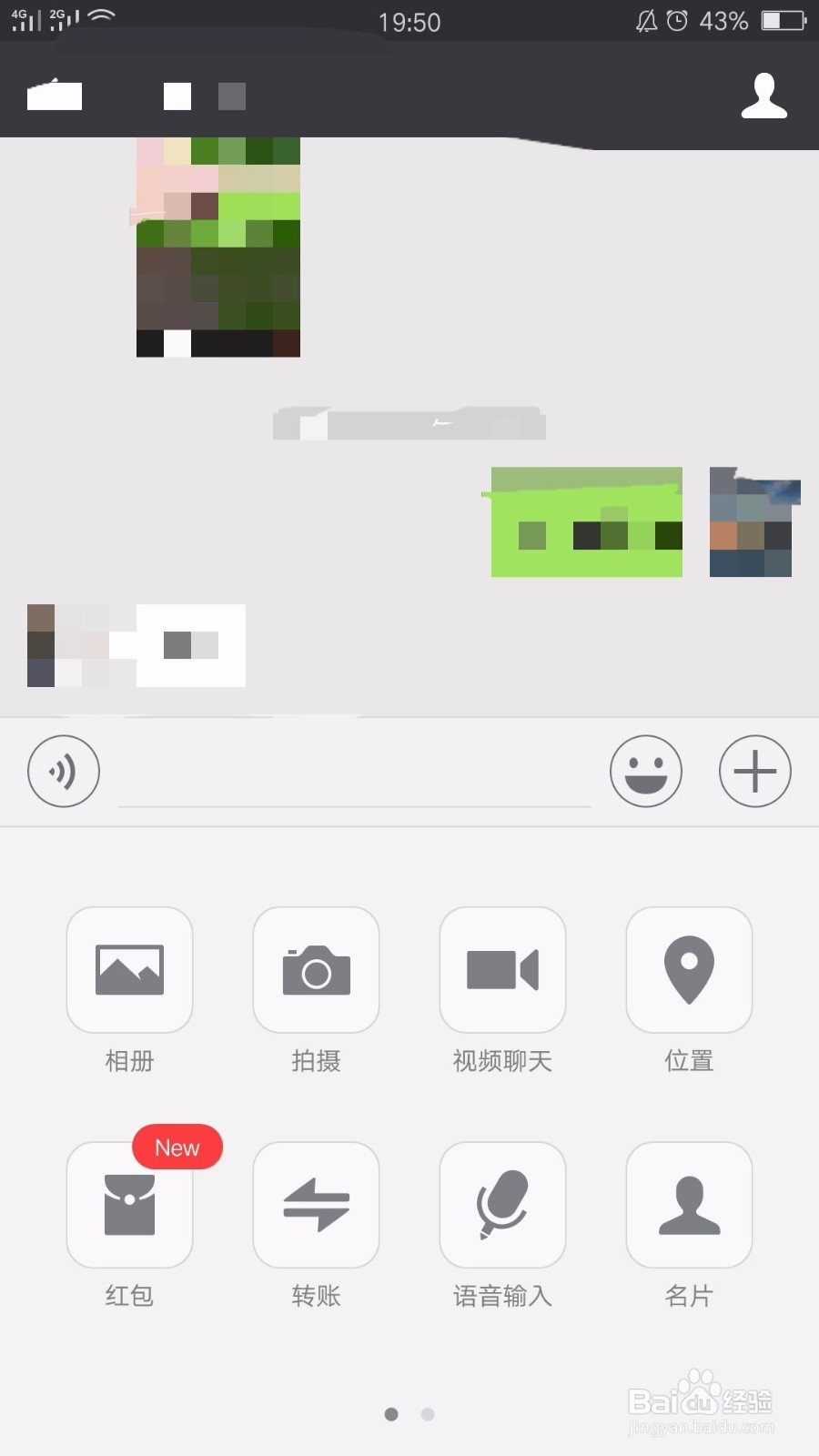Toggle voice message mode on the left
The height and width of the screenshot is (1456, 819).
click(x=64, y=771)
